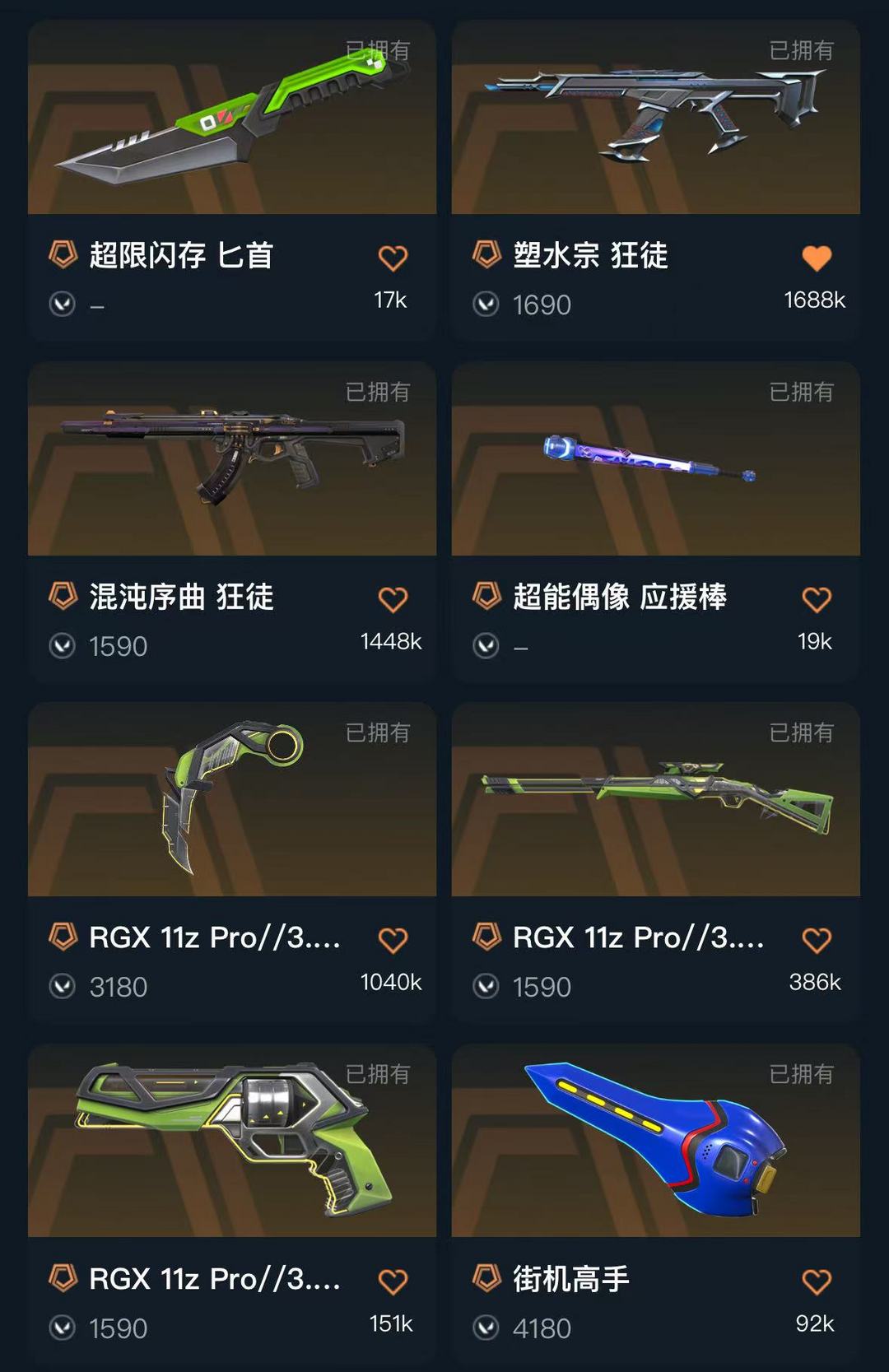Like the RGX 11z Pro skin with 1040k likes
The height and width of the screenshot is (1372, 889).
click(x=393, y=941)
